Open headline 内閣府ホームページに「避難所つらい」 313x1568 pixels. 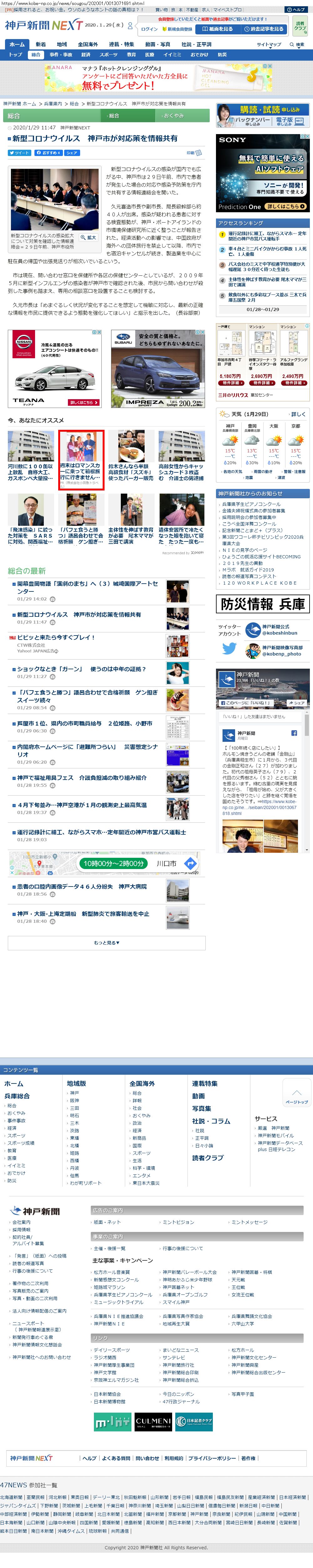coord(87,750)
